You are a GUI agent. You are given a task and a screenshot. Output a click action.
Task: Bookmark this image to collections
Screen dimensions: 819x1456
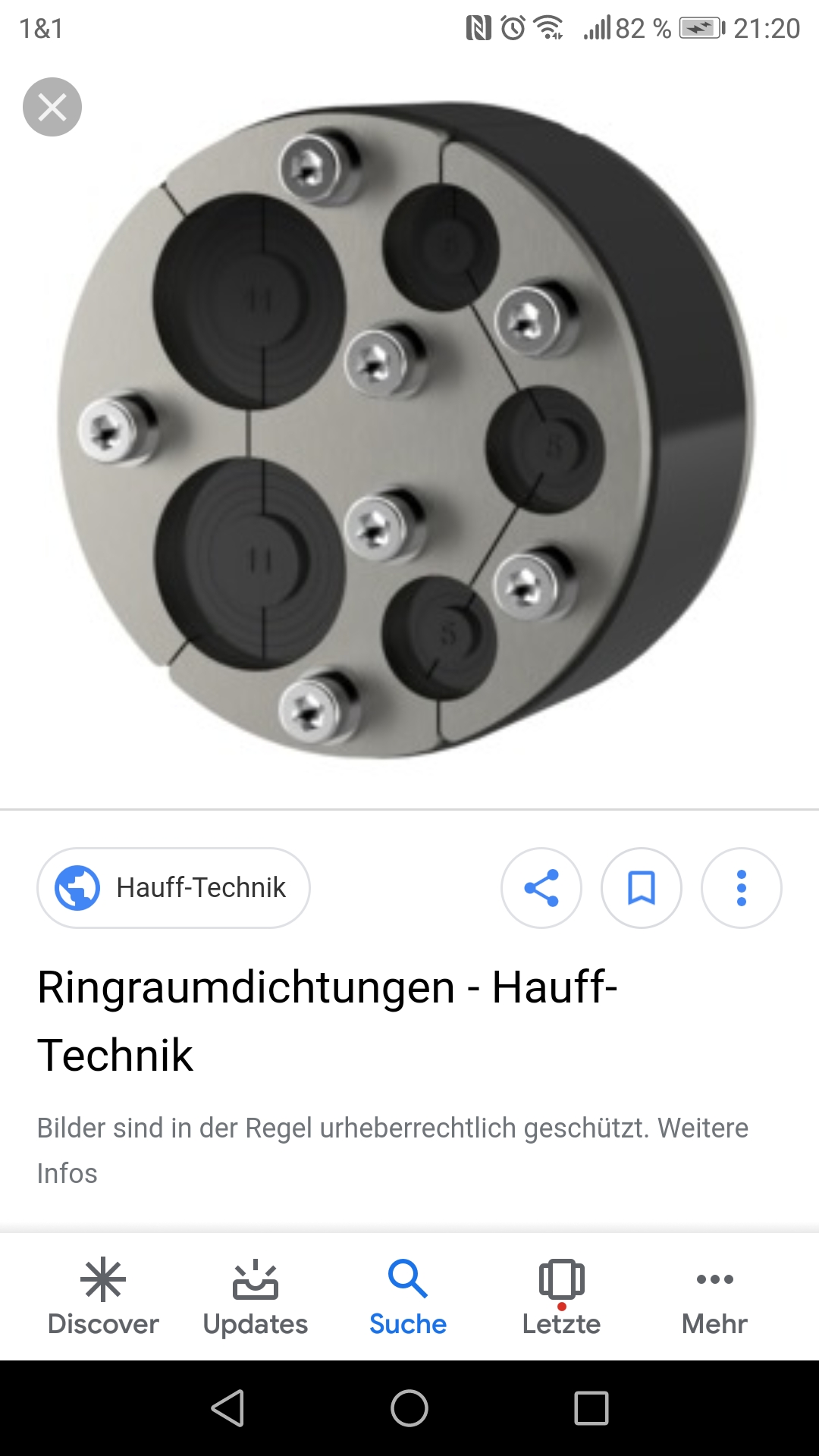(x=642, y=887)
